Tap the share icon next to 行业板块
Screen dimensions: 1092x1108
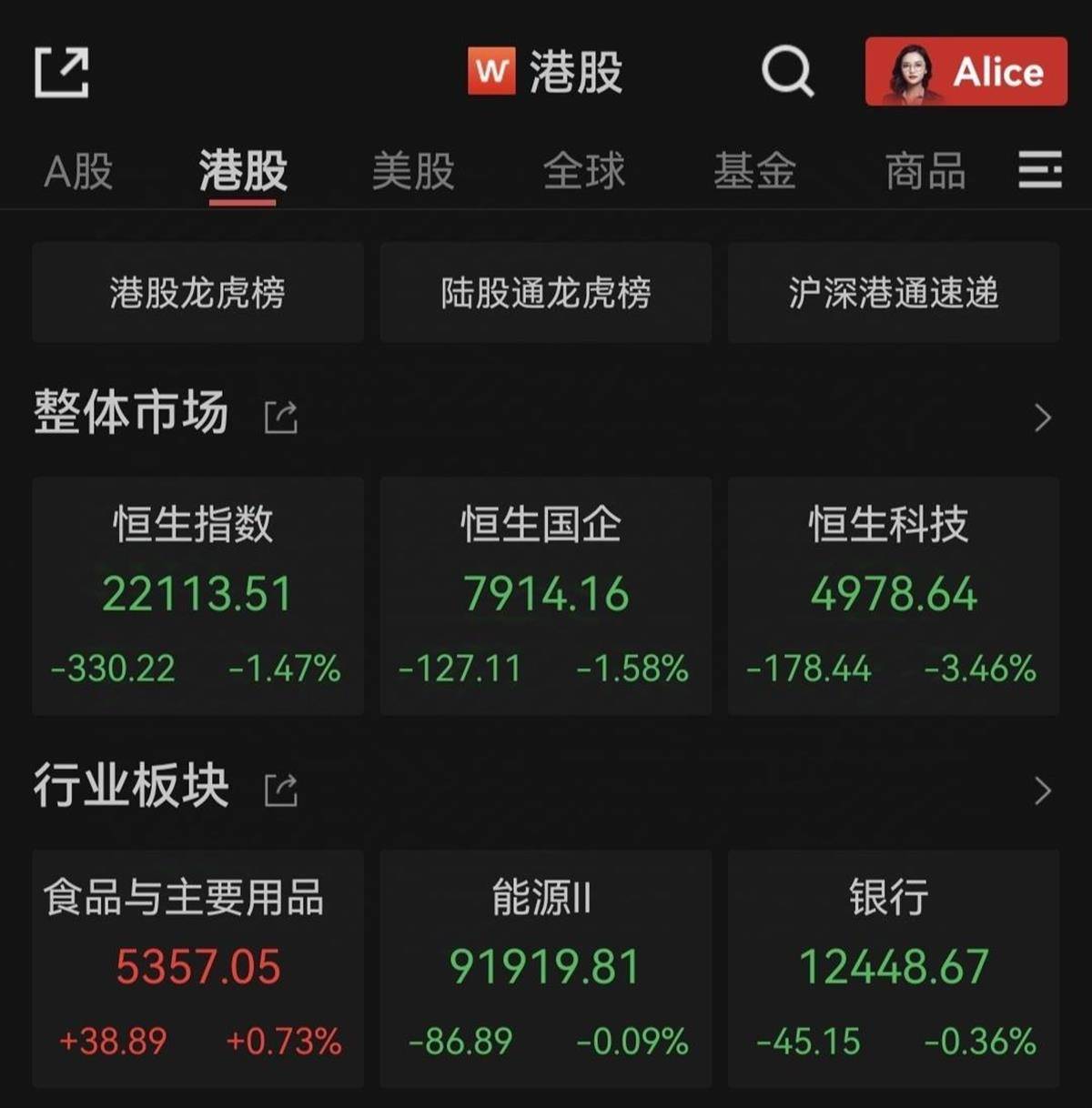(280, 790)
